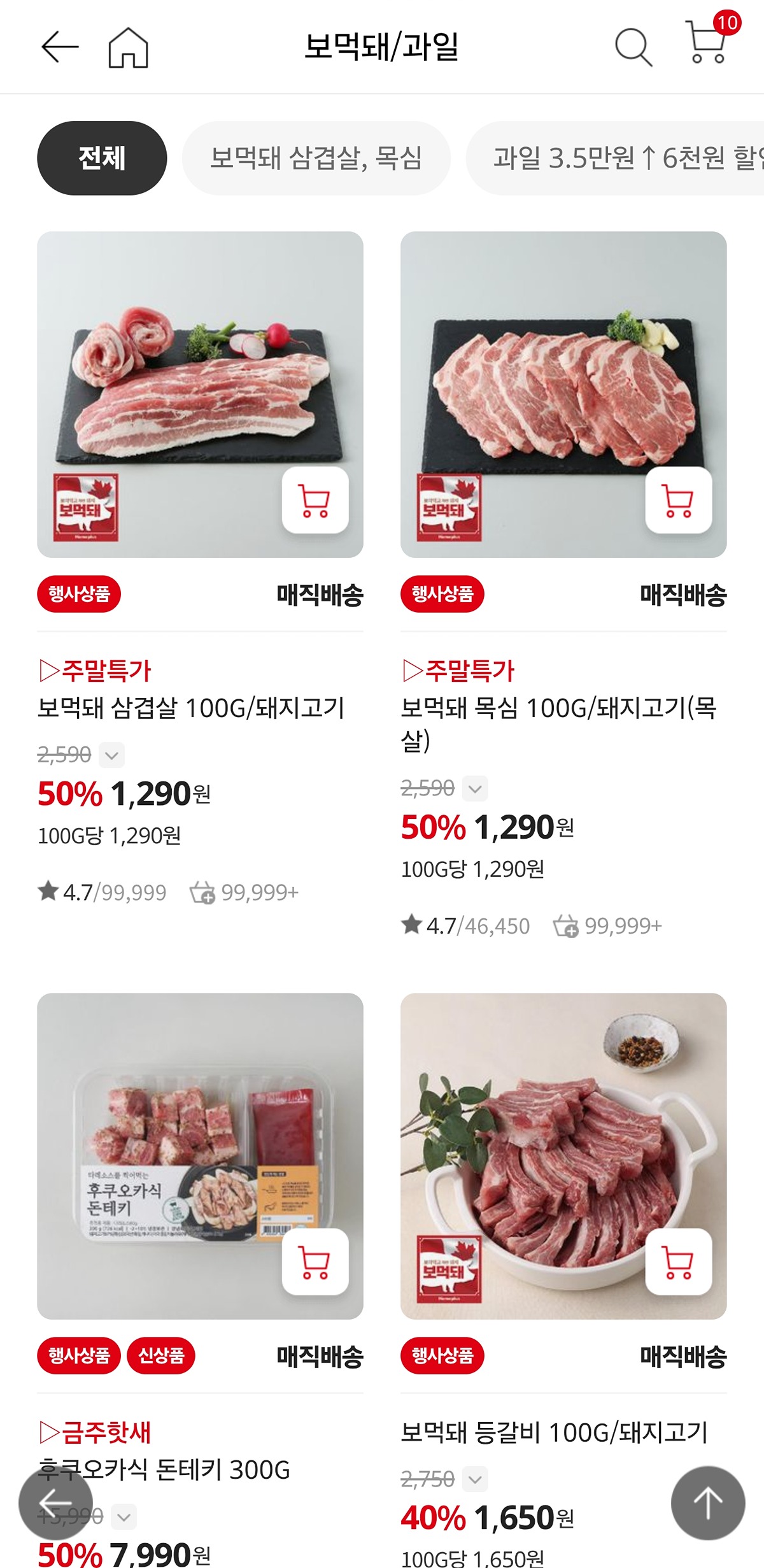Add 보먹돼 삼겹살 100G to cart

click(315, 500)
